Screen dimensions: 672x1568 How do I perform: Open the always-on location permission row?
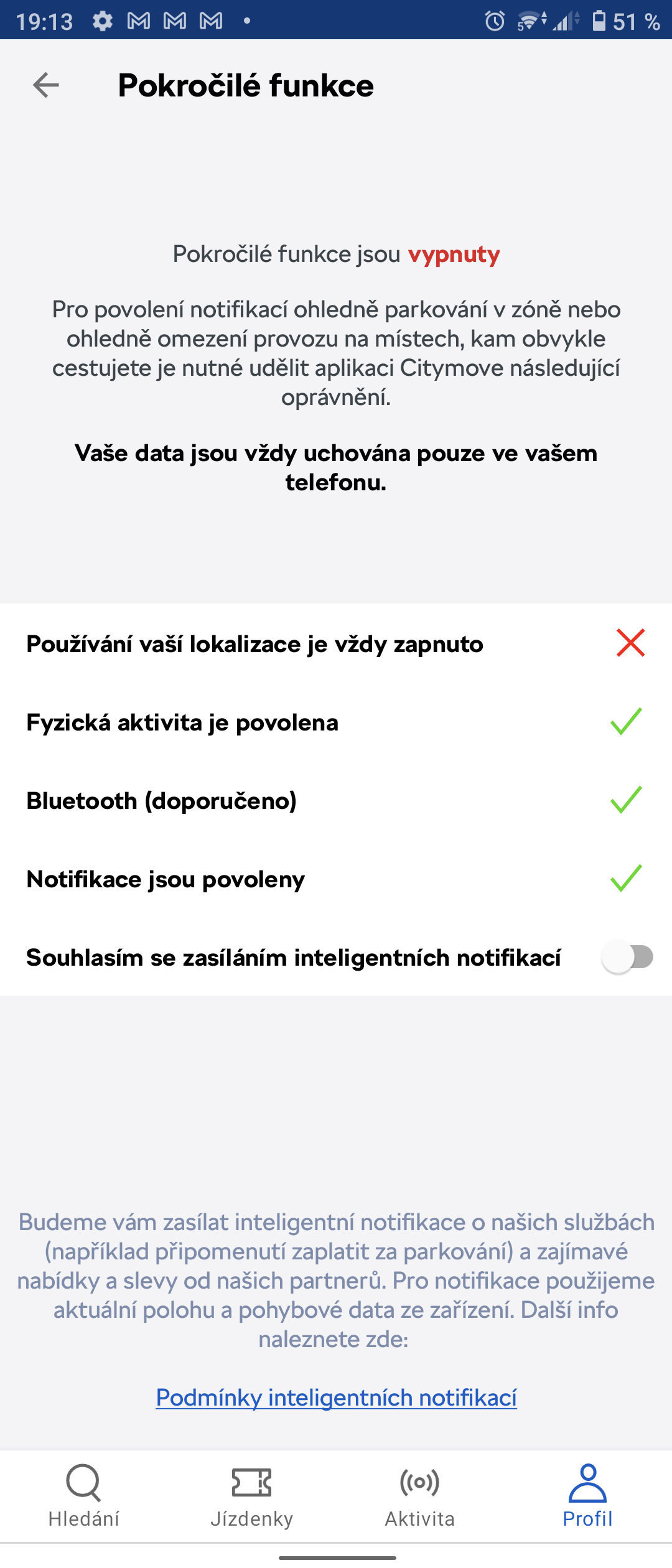pos(336,643)
